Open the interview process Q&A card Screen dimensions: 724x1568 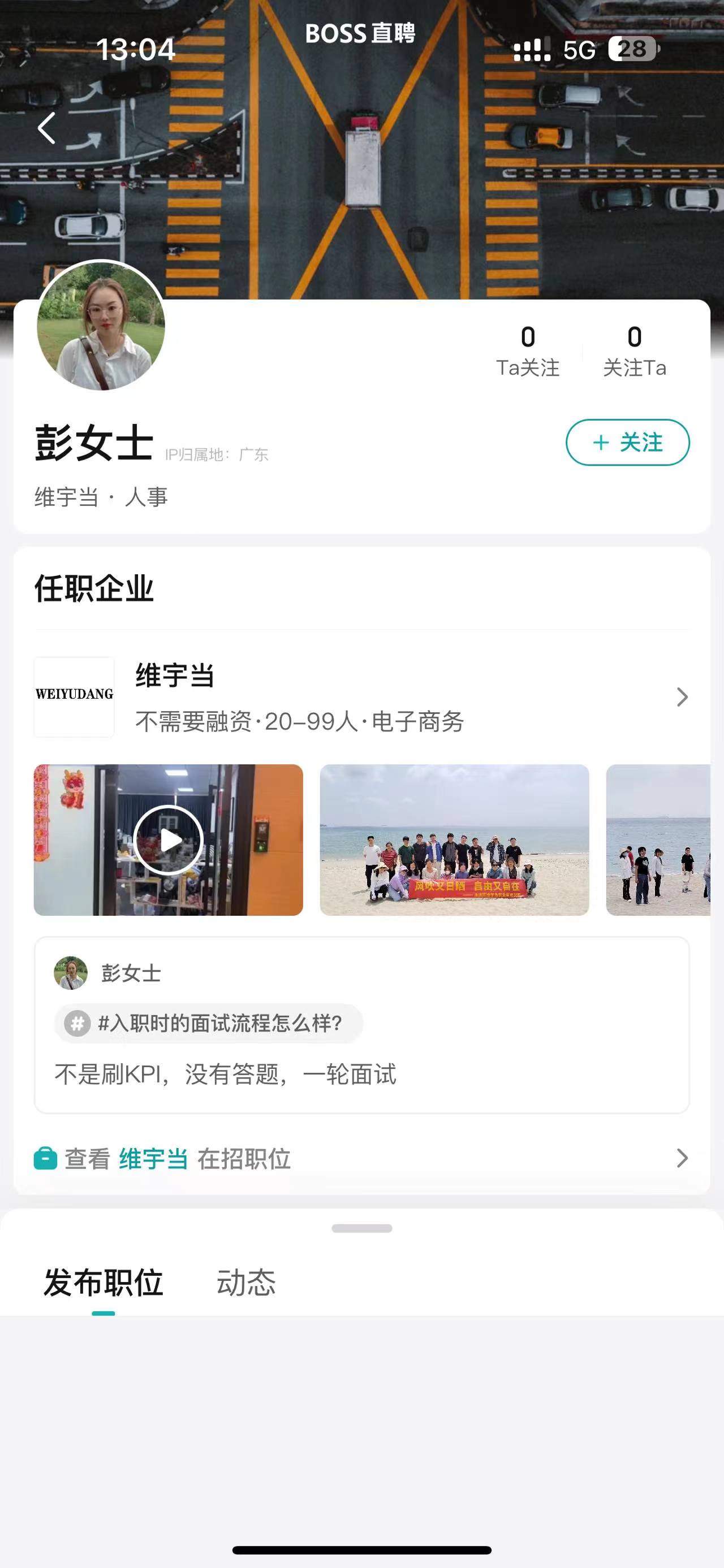(x=361, y=1025)
